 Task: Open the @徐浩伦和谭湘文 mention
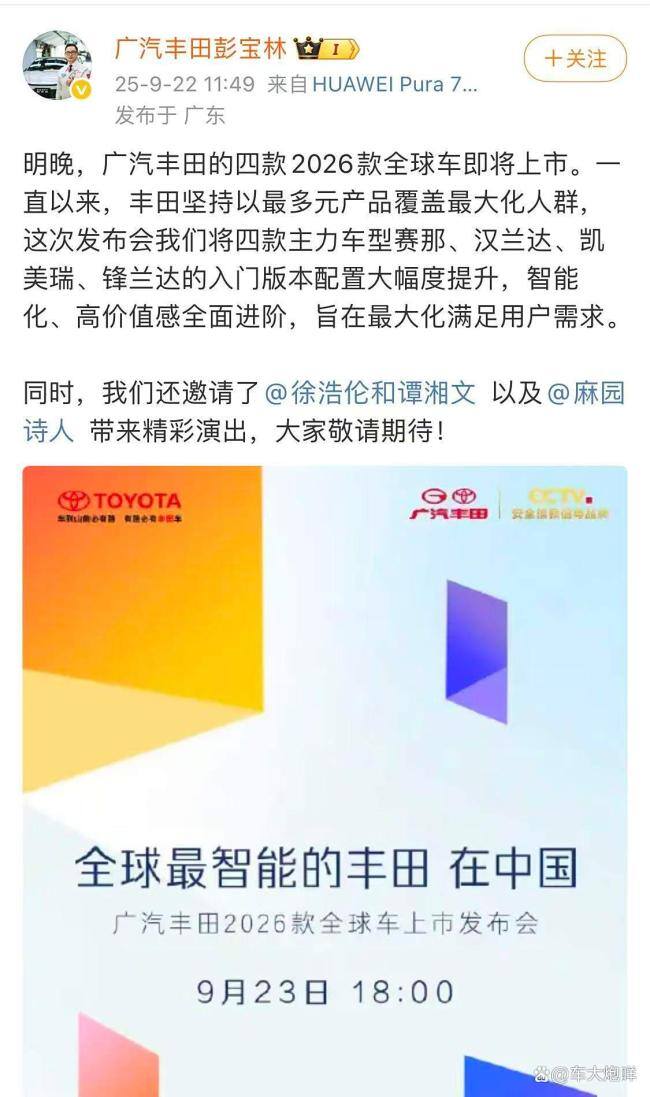370,393
